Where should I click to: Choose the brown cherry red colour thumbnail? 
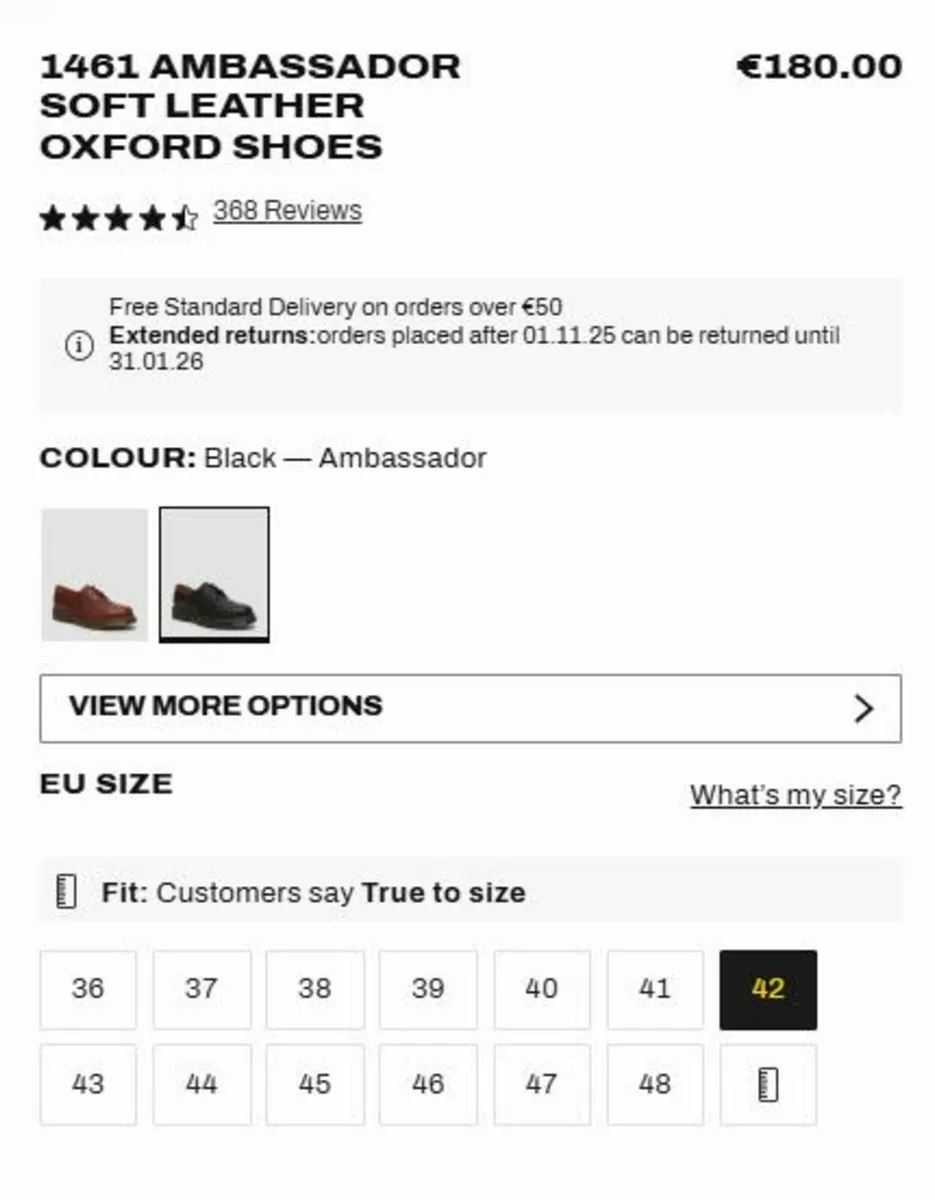pos(94,573)
